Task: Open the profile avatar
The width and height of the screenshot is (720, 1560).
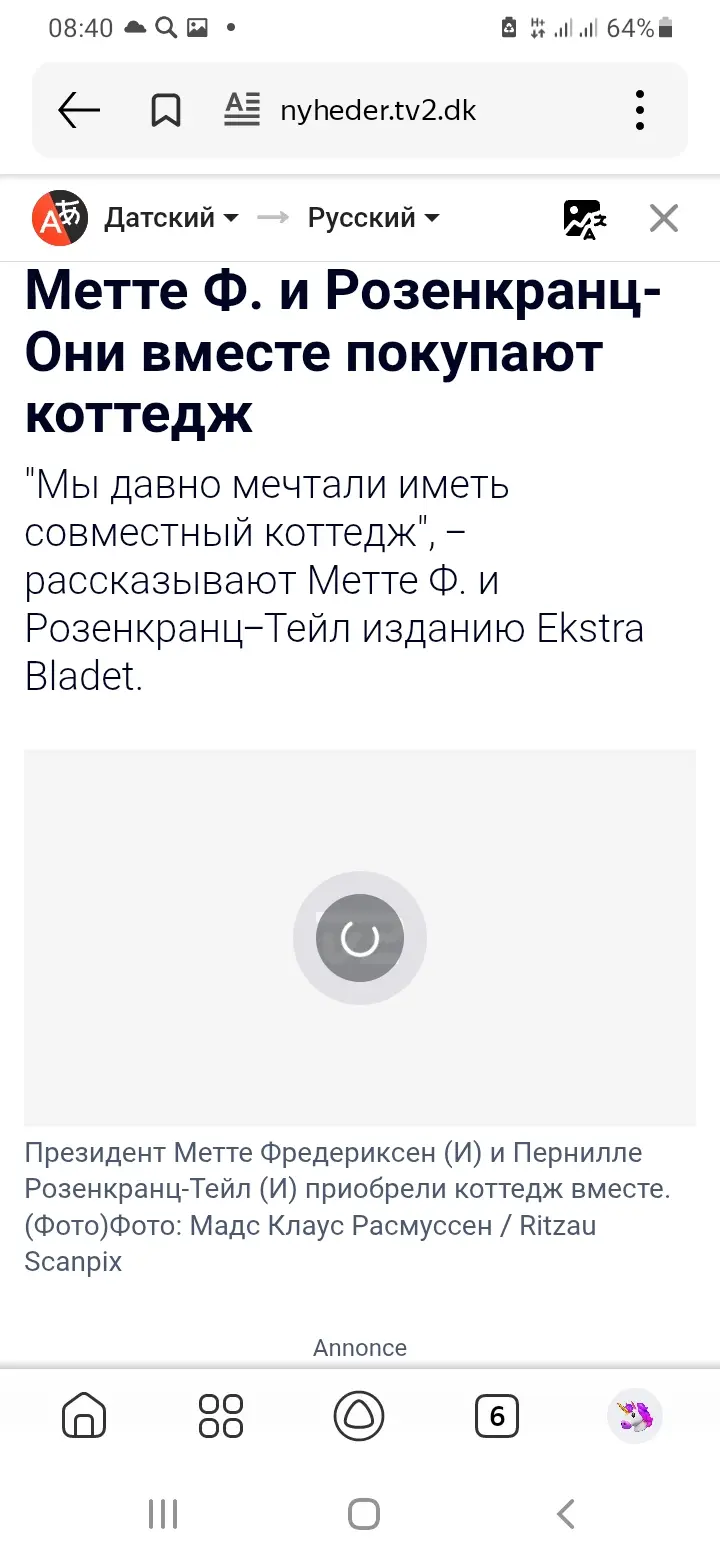Action: [x=635, y=1416]
